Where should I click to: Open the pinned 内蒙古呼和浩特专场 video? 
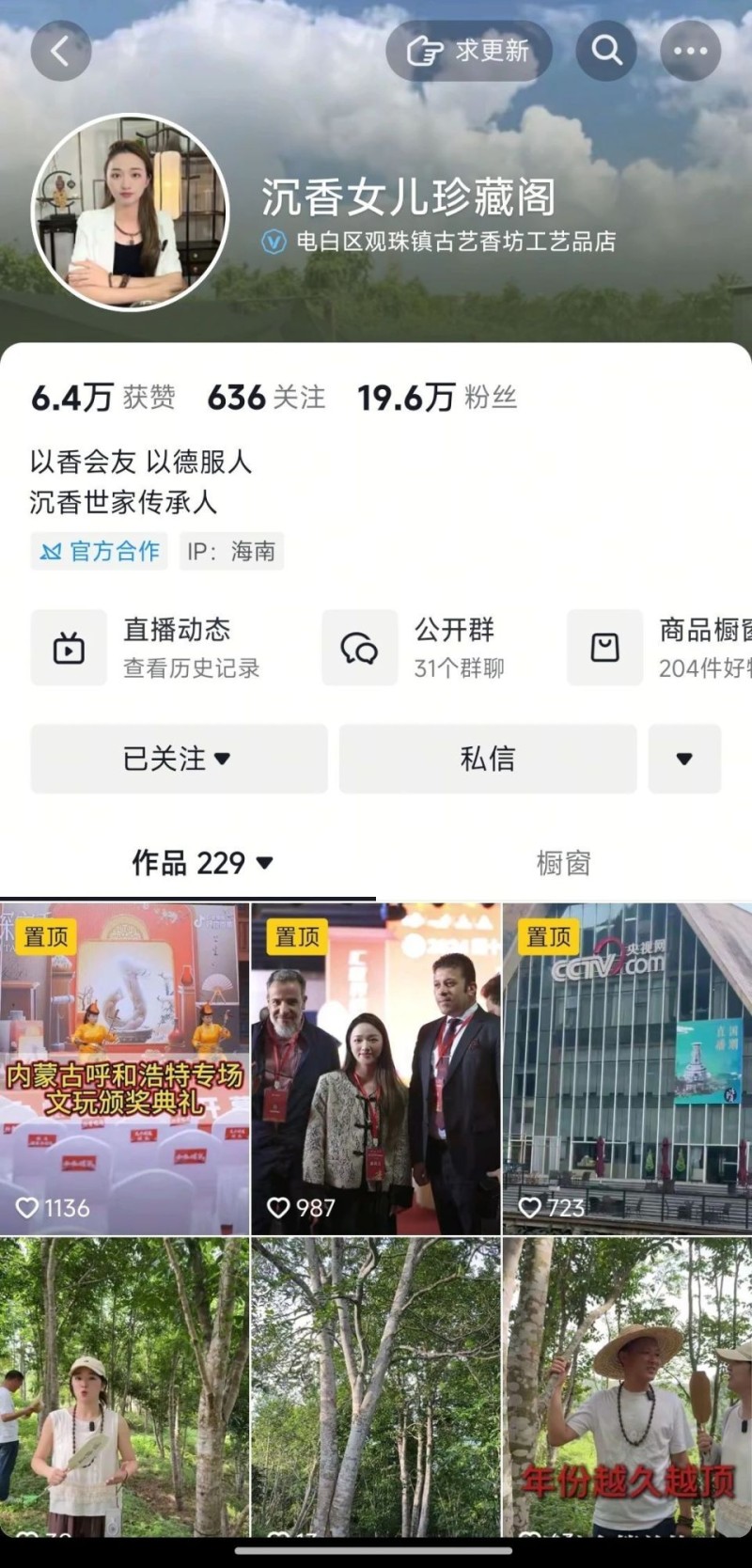pos(124,1069)
